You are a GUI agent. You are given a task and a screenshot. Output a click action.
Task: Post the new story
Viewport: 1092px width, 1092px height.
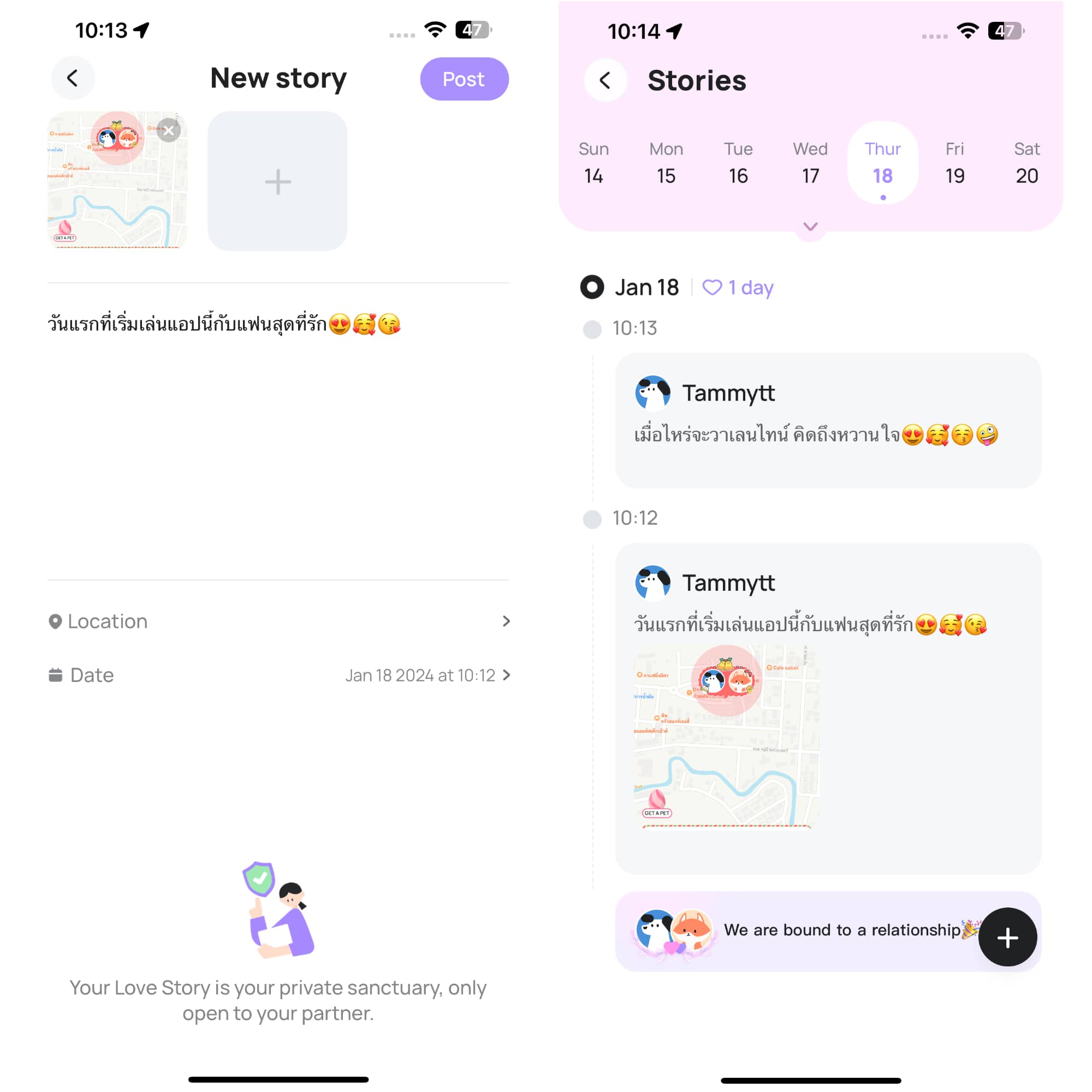tap(464, 79)
